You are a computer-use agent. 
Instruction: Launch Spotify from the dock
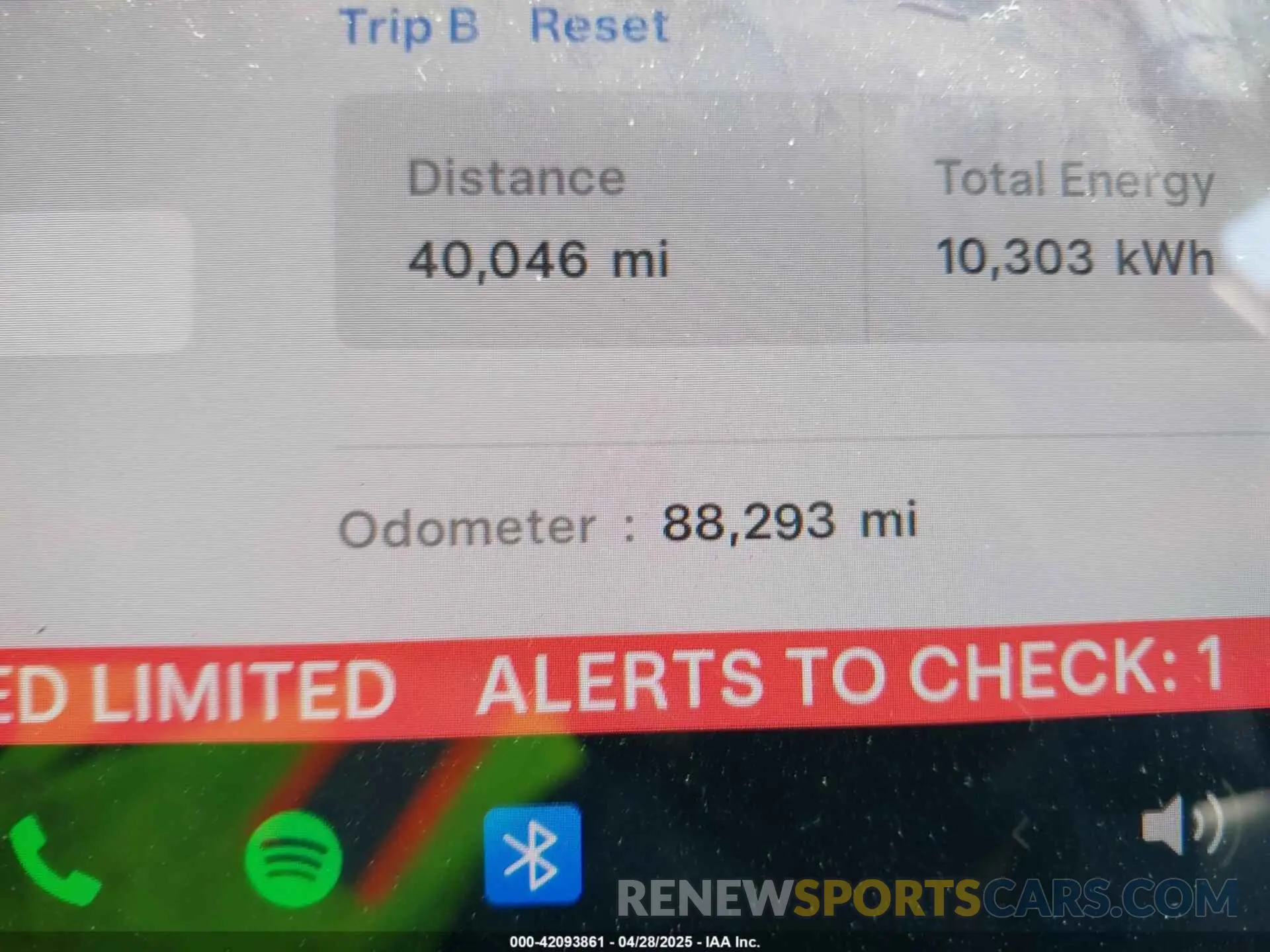[293, 858]
